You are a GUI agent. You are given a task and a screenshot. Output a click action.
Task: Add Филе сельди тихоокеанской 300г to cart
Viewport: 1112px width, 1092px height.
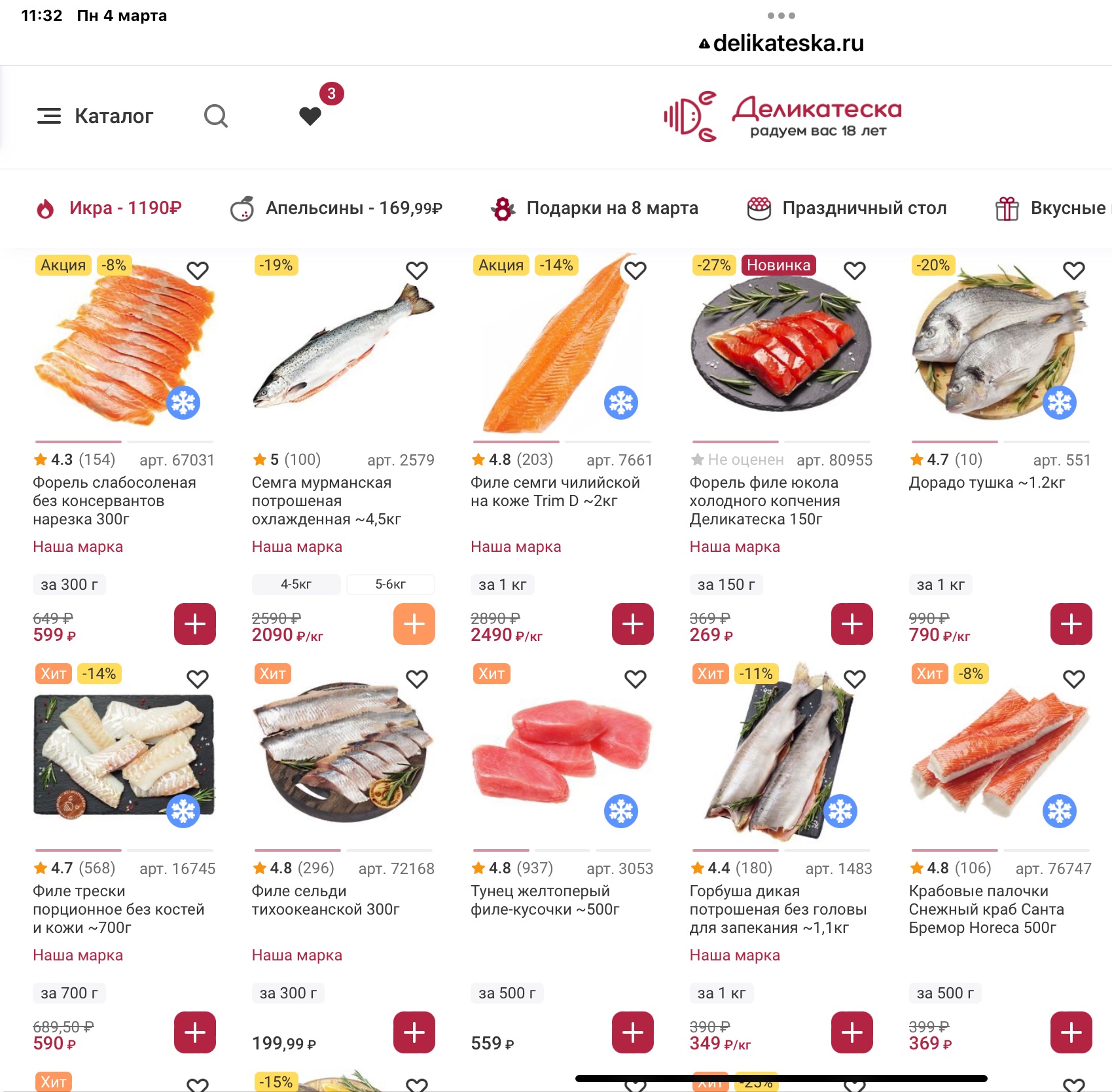(x=414, y=1032)
